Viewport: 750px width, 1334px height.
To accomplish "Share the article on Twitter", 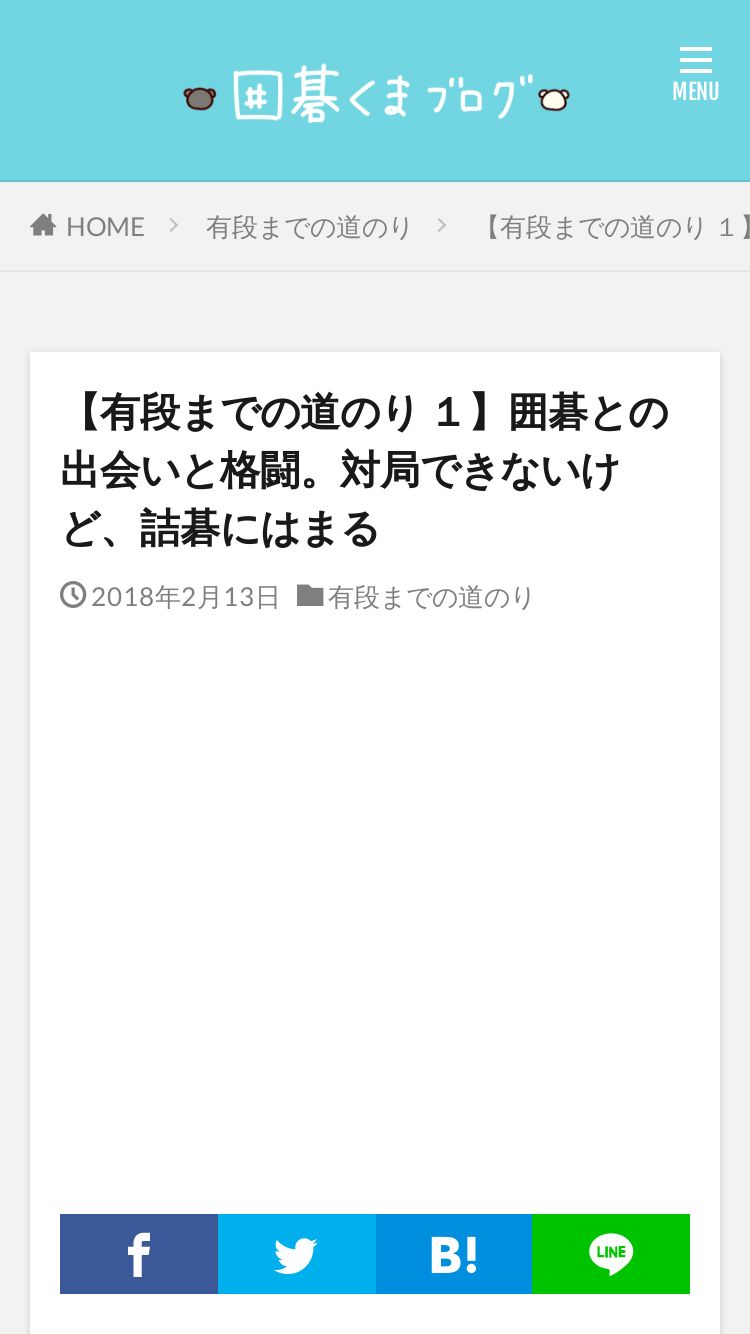I will 297,1254.
